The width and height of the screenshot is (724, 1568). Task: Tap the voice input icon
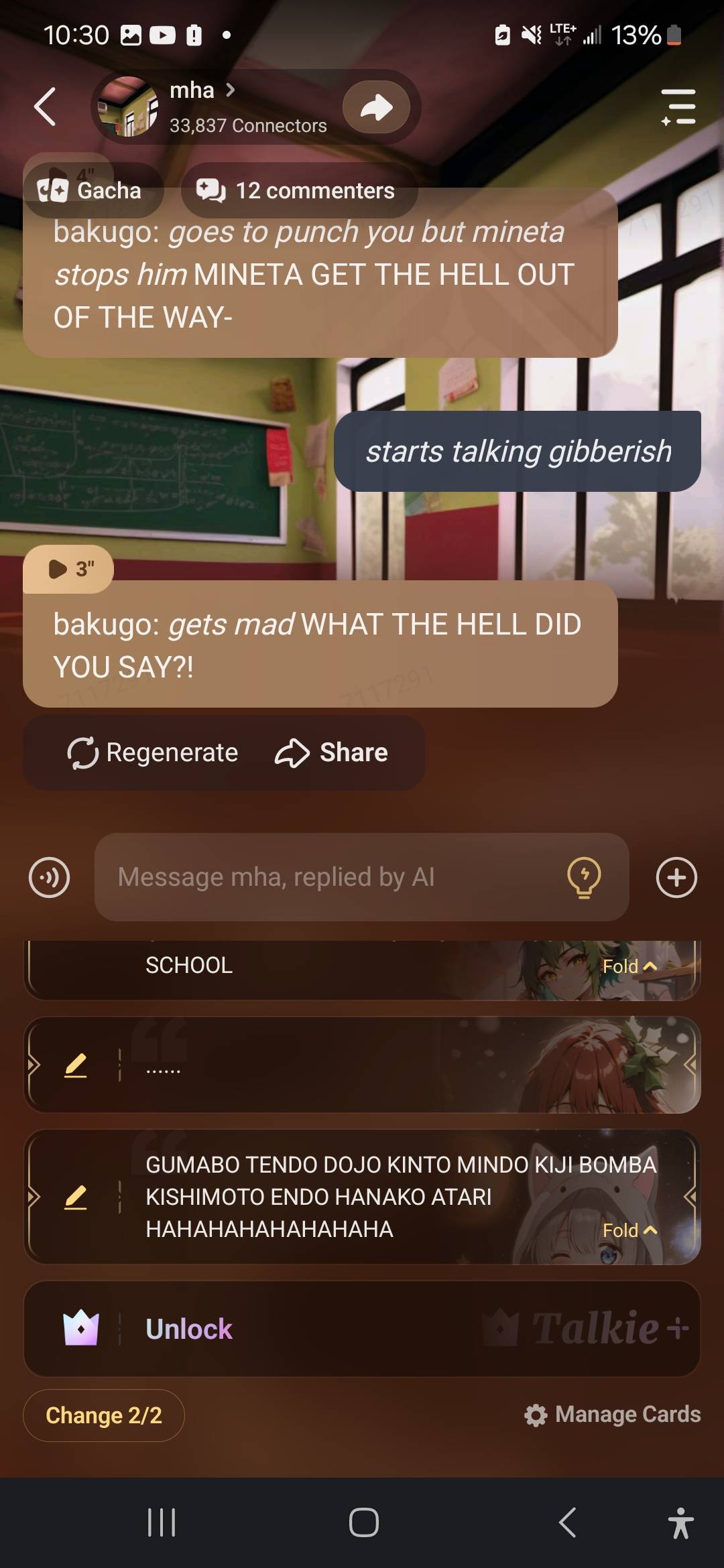pos(49,877)
